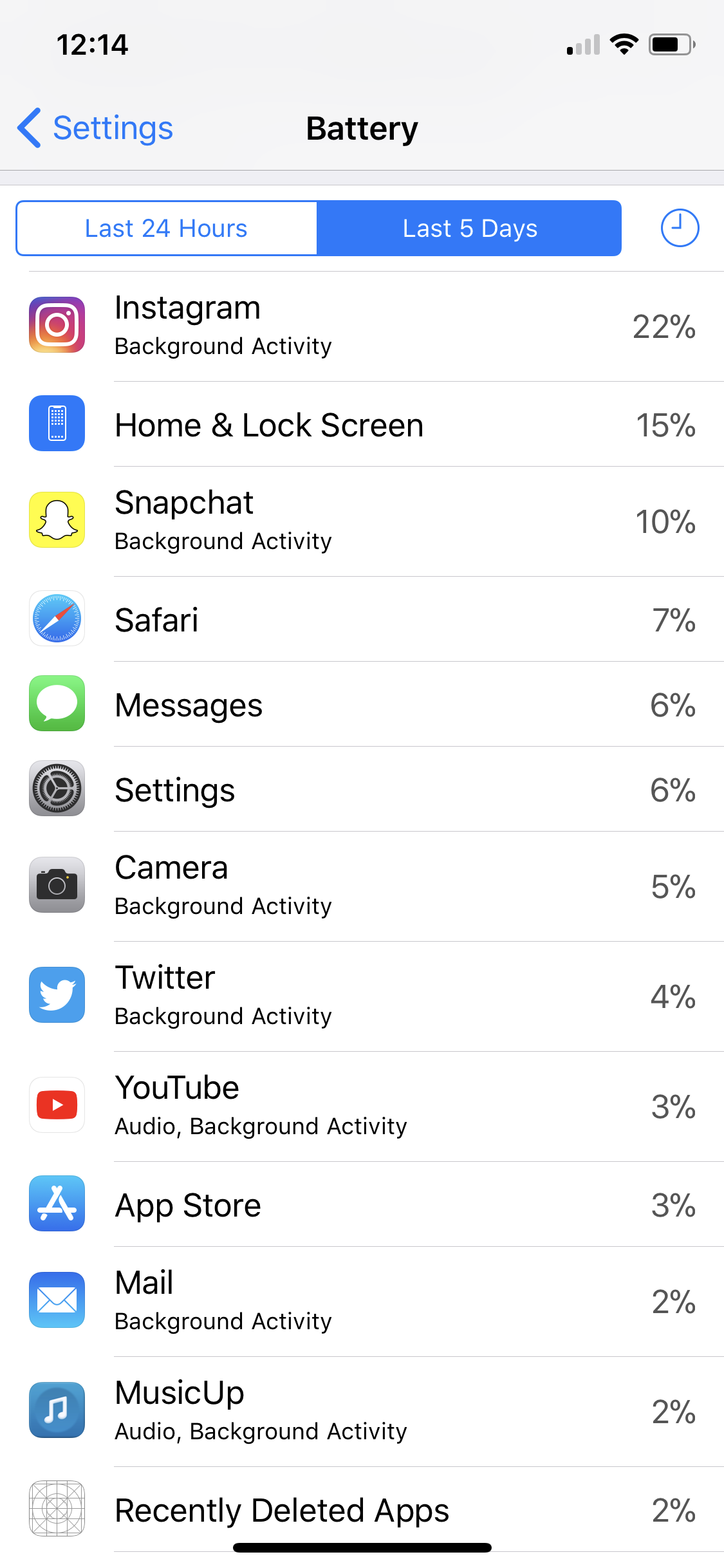This screenshot has height=1568, width=724.
Task: Select the Twitter row
Action: (x=362, y=996)
